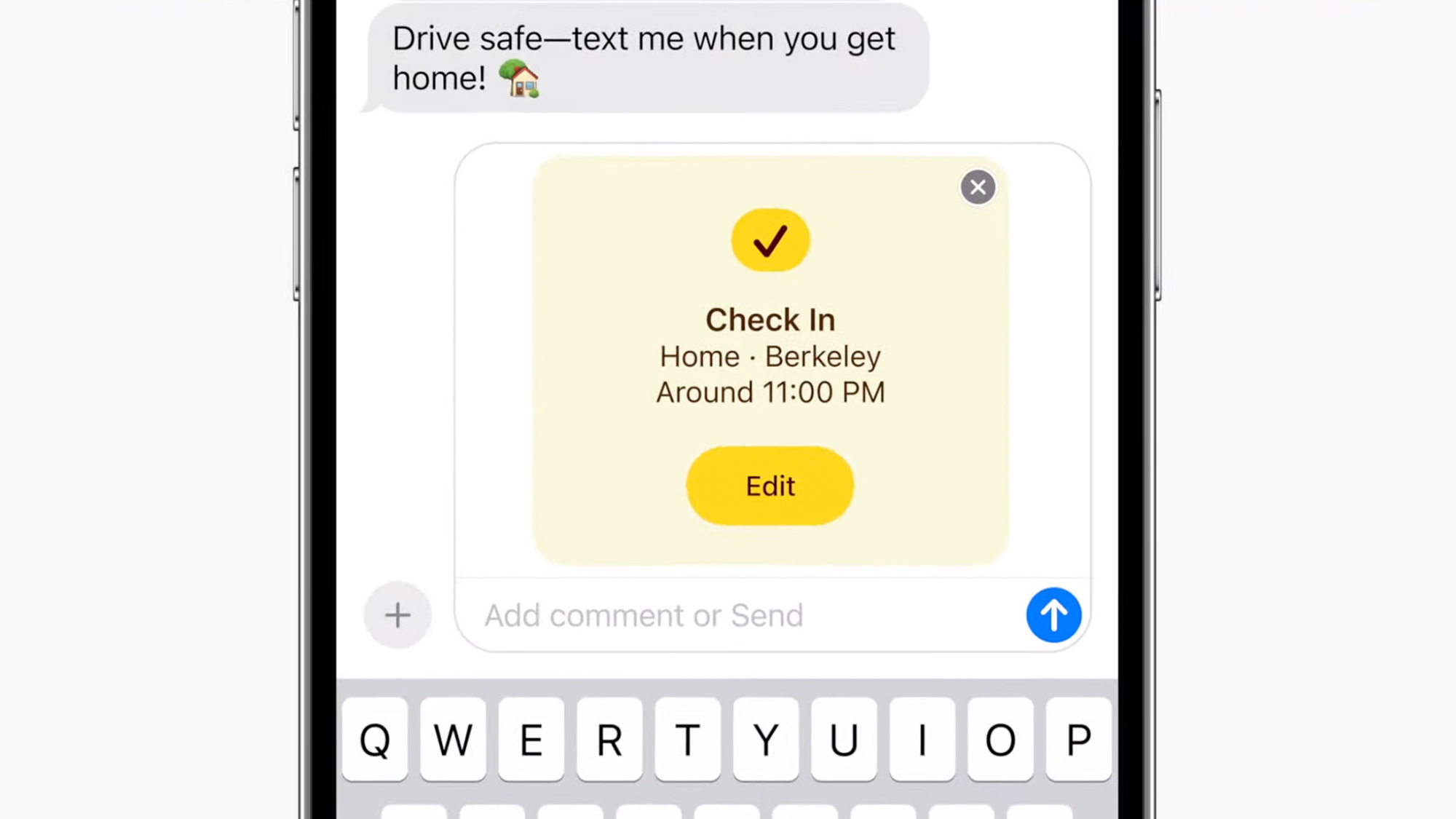The image size is (1456, 819).
Task: Type the letter Q on the keyboard
Action: click(x=375, y=740)
